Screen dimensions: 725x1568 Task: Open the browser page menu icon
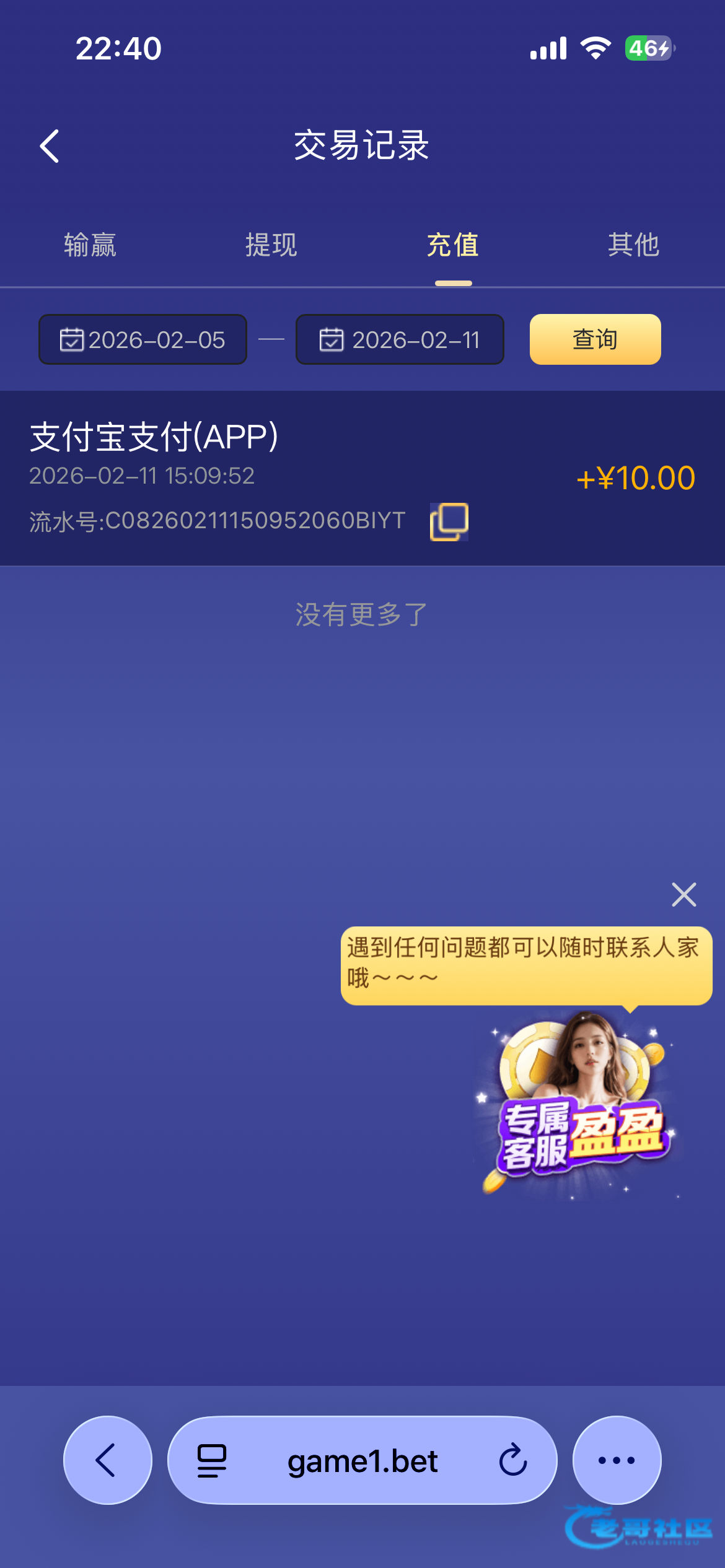(x=212, y=1460)
